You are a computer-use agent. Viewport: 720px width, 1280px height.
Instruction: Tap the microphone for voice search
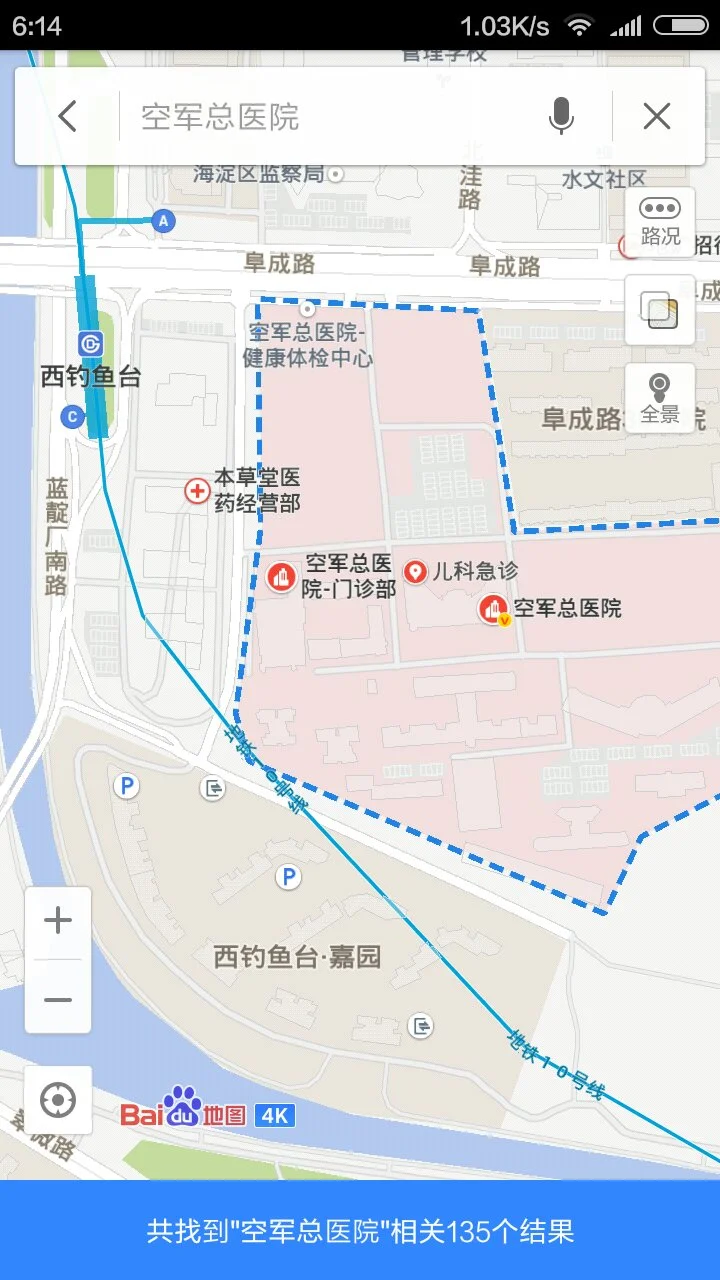point(561,115)
